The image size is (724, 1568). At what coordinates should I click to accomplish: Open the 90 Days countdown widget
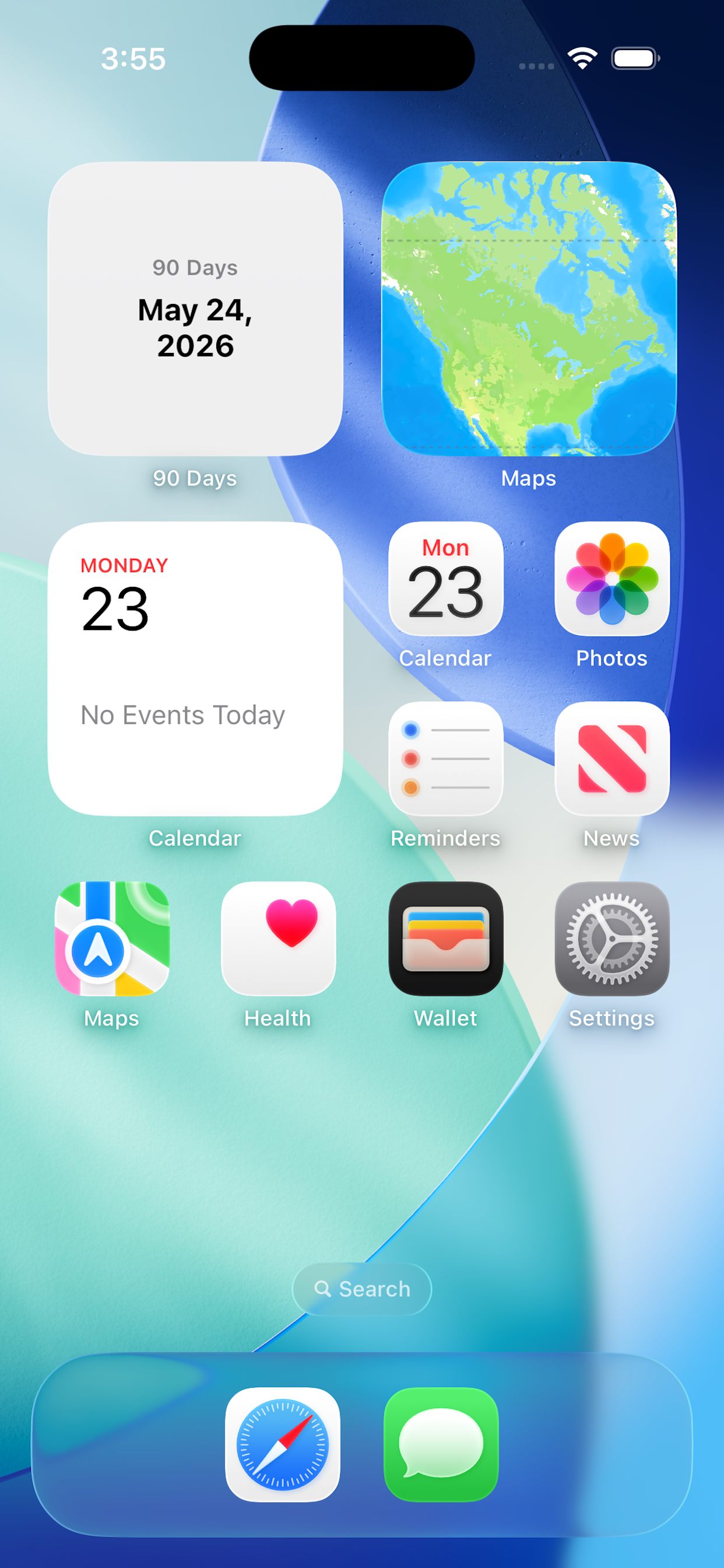pos(195,309)
